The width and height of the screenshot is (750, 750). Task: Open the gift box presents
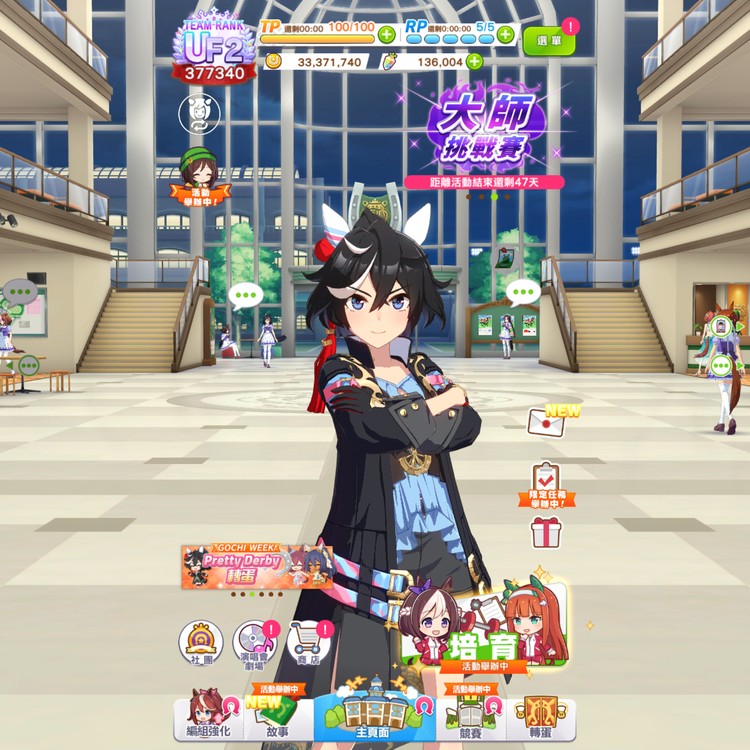(x=546, y=532)
